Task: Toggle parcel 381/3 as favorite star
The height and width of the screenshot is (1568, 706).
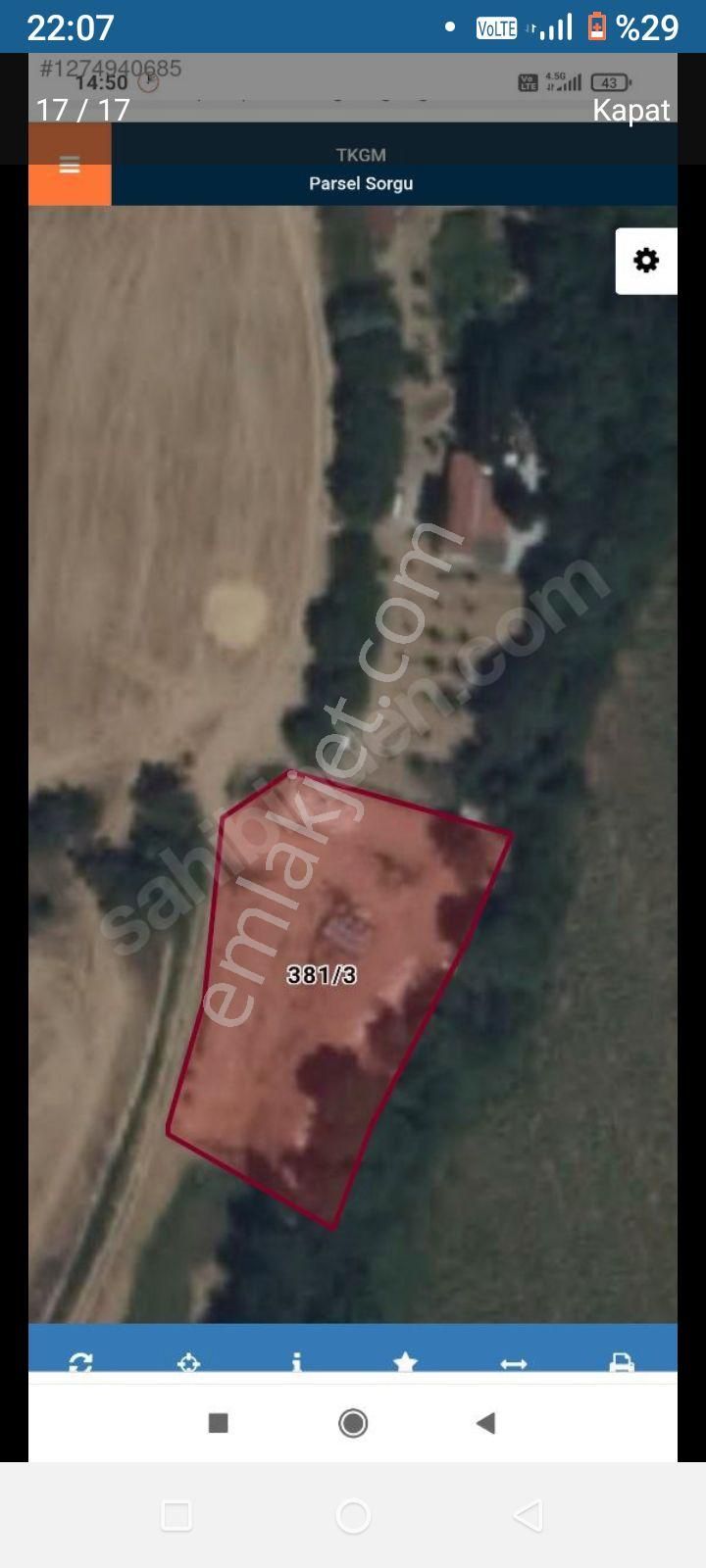Action: click(405, 1362)
